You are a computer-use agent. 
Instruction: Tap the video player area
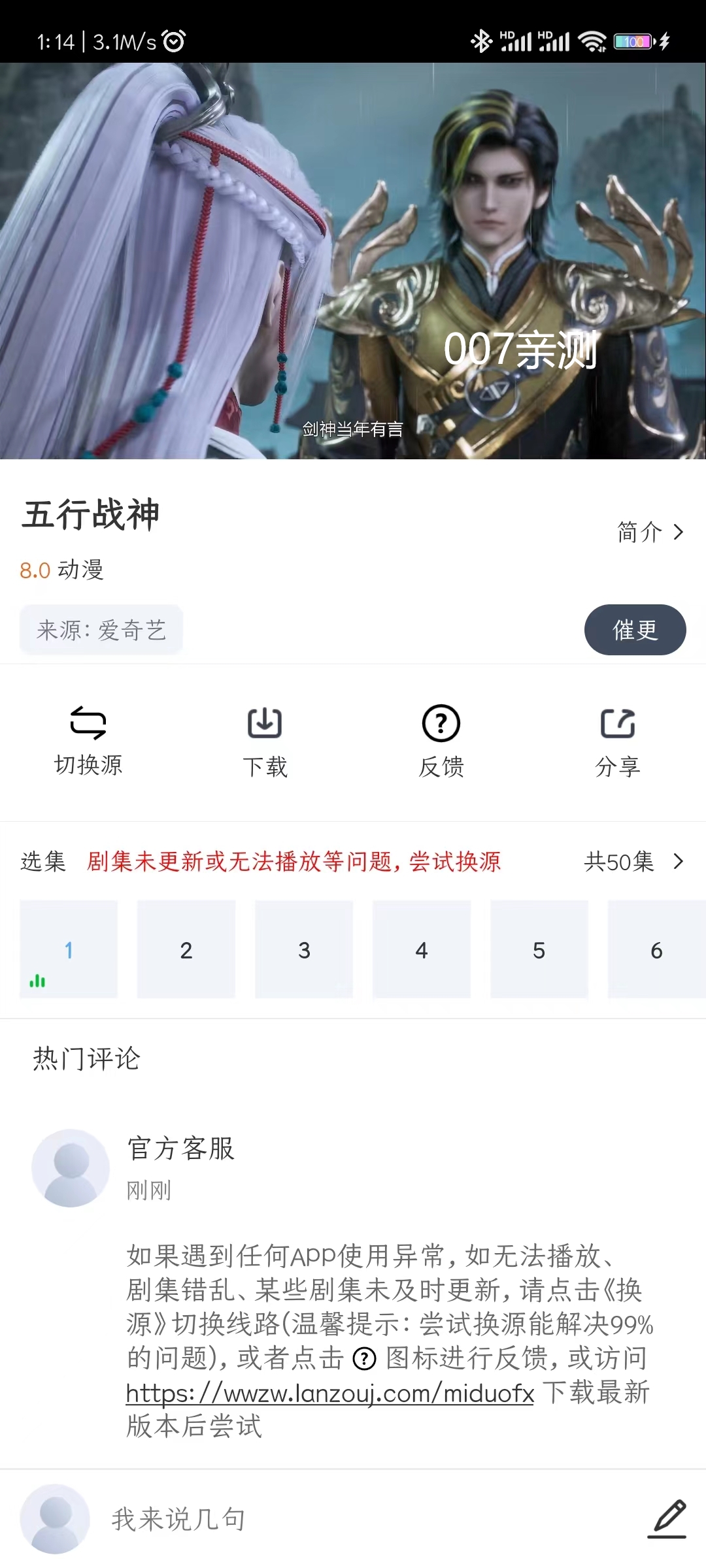click(353, 261)
